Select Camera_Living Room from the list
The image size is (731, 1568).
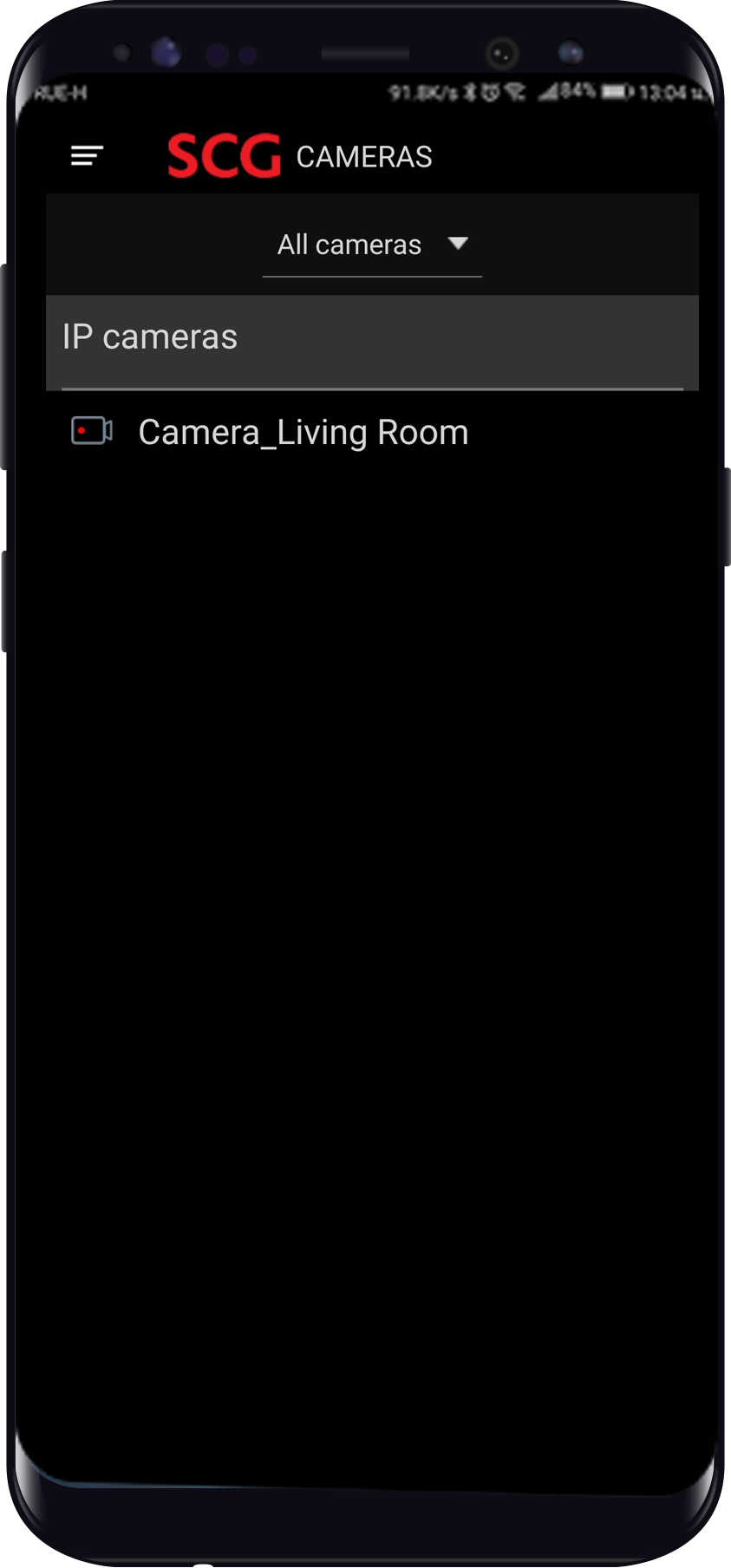pyautogui.click(x=303, y=431)
